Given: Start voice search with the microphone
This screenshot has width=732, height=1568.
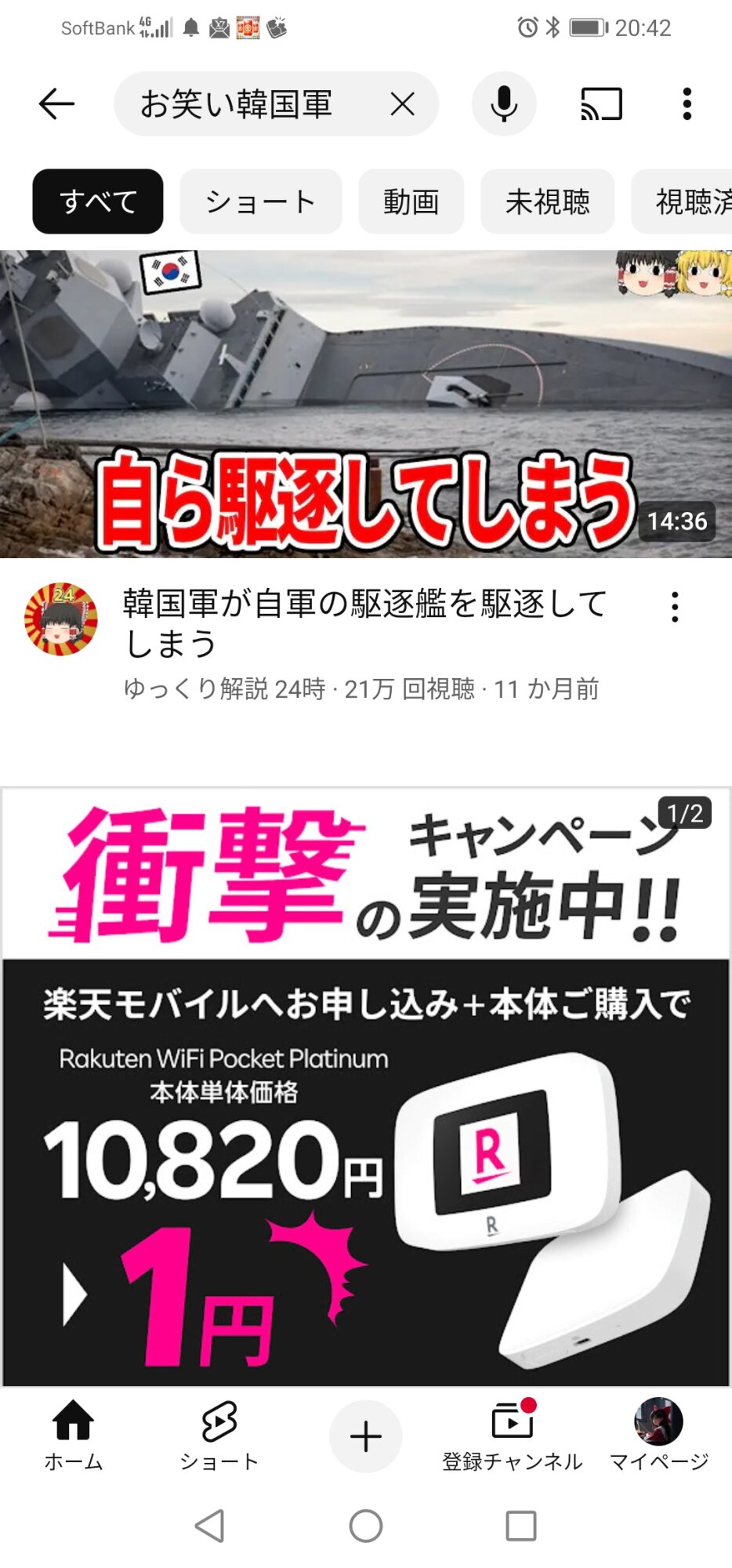Looking at the screenshot, I should tap(504, 103).
